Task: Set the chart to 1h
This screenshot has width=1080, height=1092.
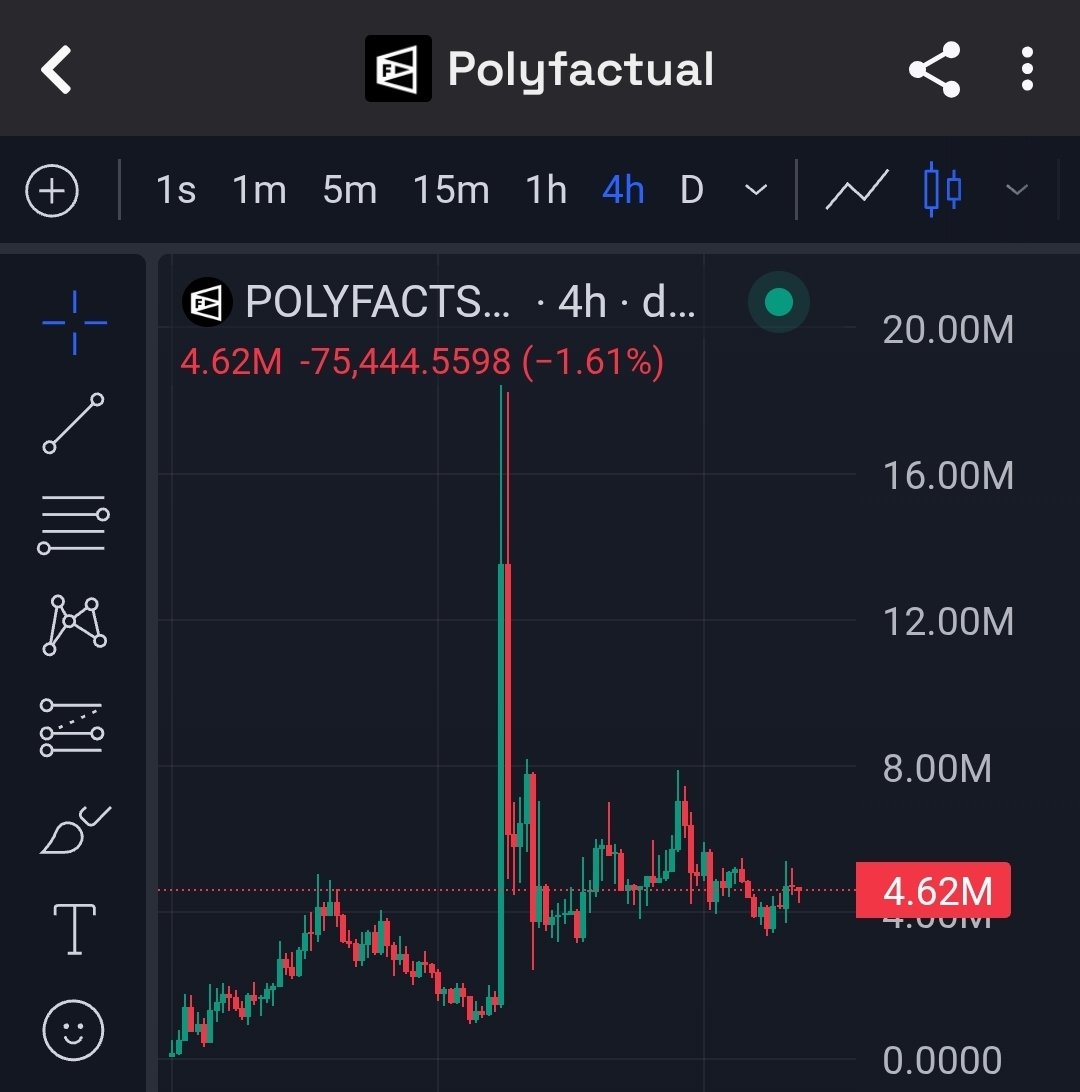Action: tap(546, 190)
